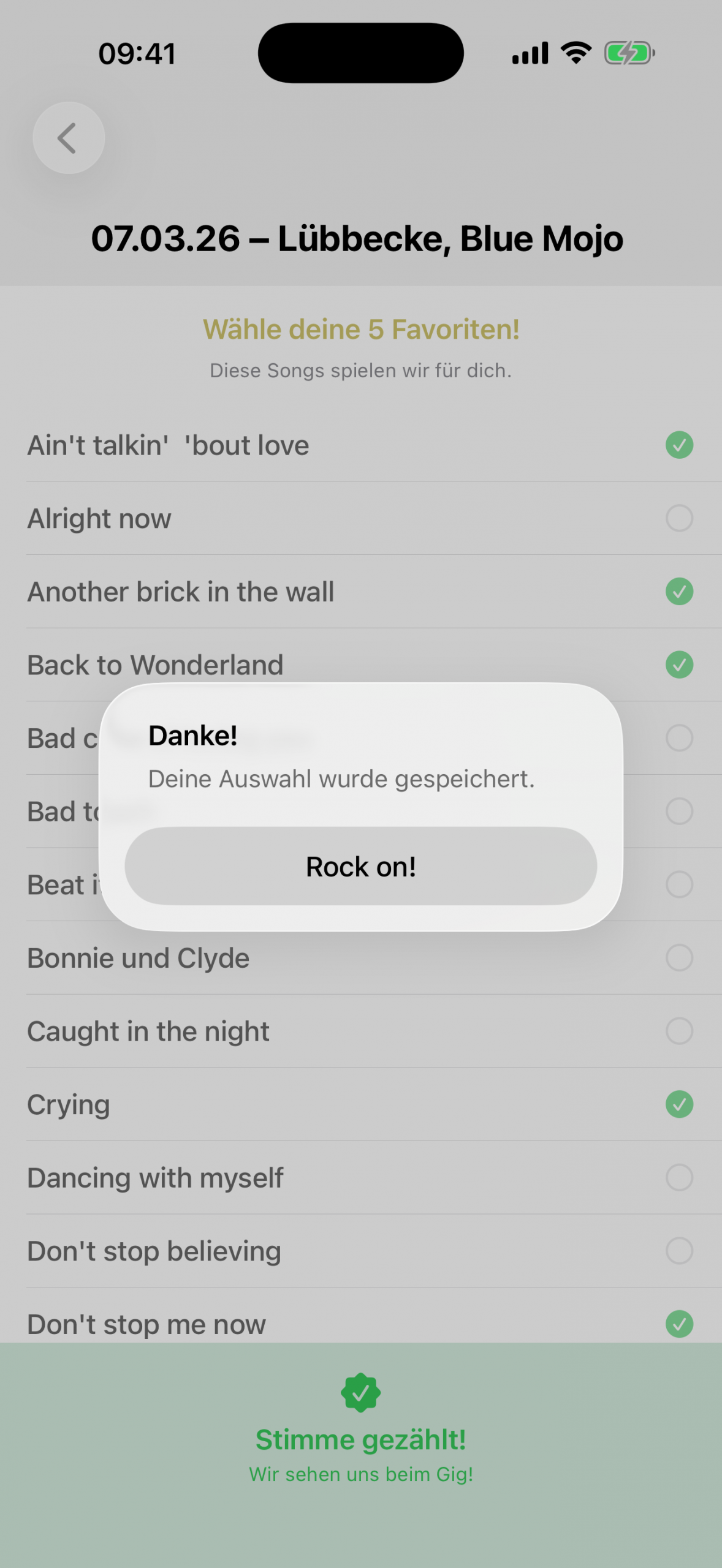Image resolution: width=722 pixels, height=1568 pixels.
Task: Uncheck Back to Wonderland
Action: coord(679,665)
